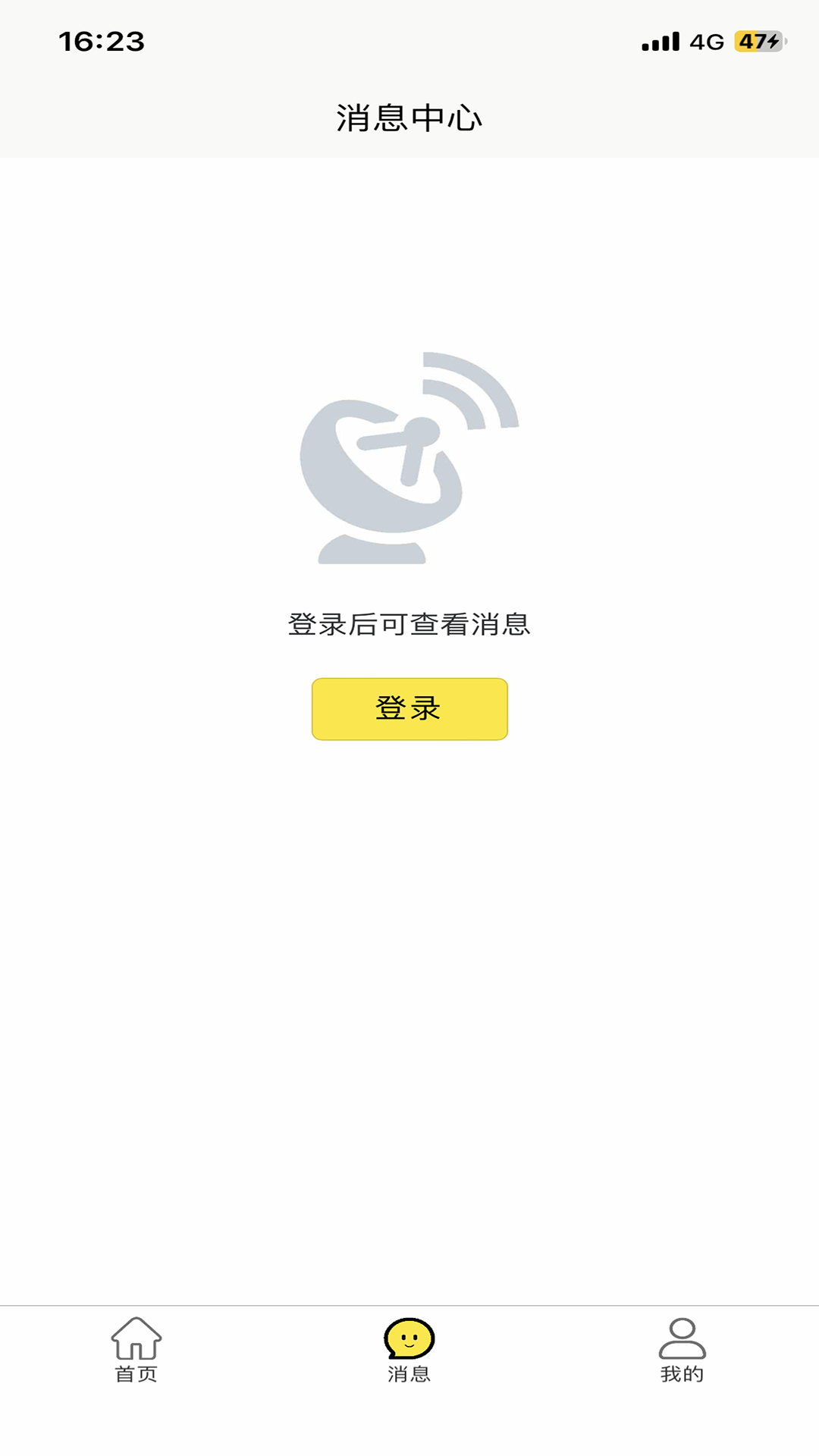Tap the clock showing 16:23
Viewport: 819px width, 1456px height.
point(101,43)
